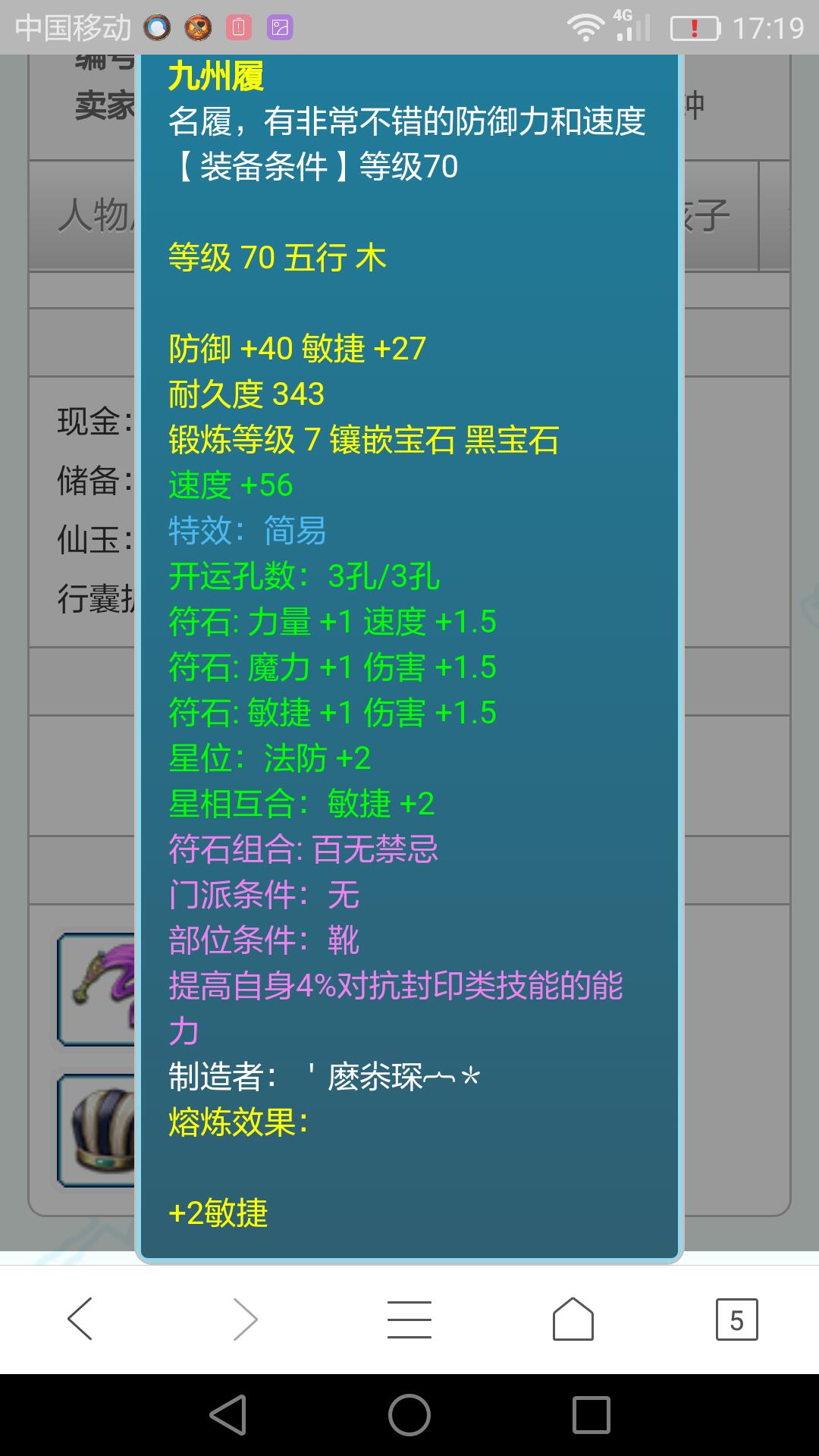The image size is (819, 1456).
Task: Tap the striped hat equipment item
Action: pyautogui.click(x=97, y=1130)
